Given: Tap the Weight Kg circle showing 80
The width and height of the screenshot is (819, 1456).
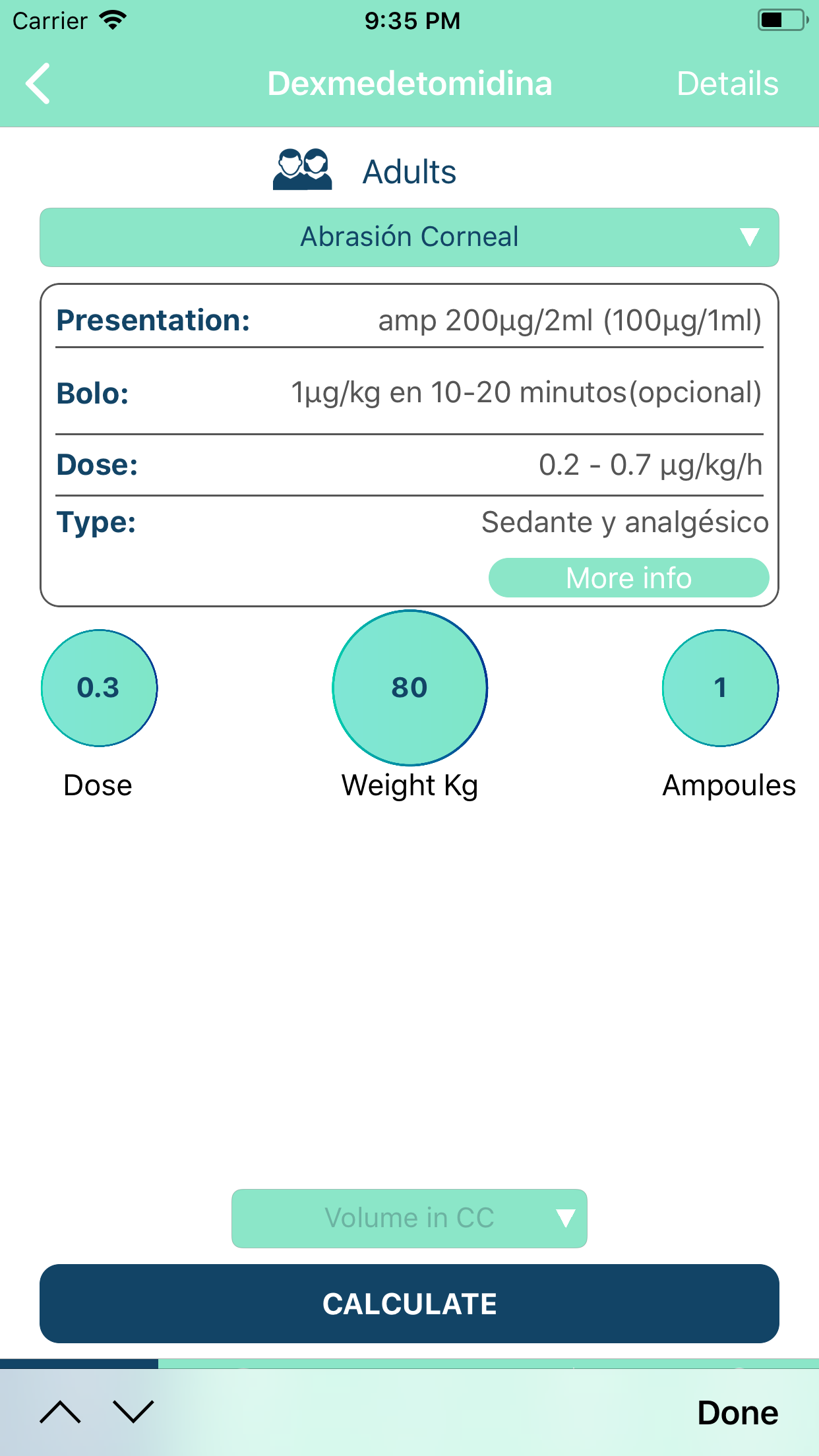Looking at the screenshot, I should click(409, 688).
